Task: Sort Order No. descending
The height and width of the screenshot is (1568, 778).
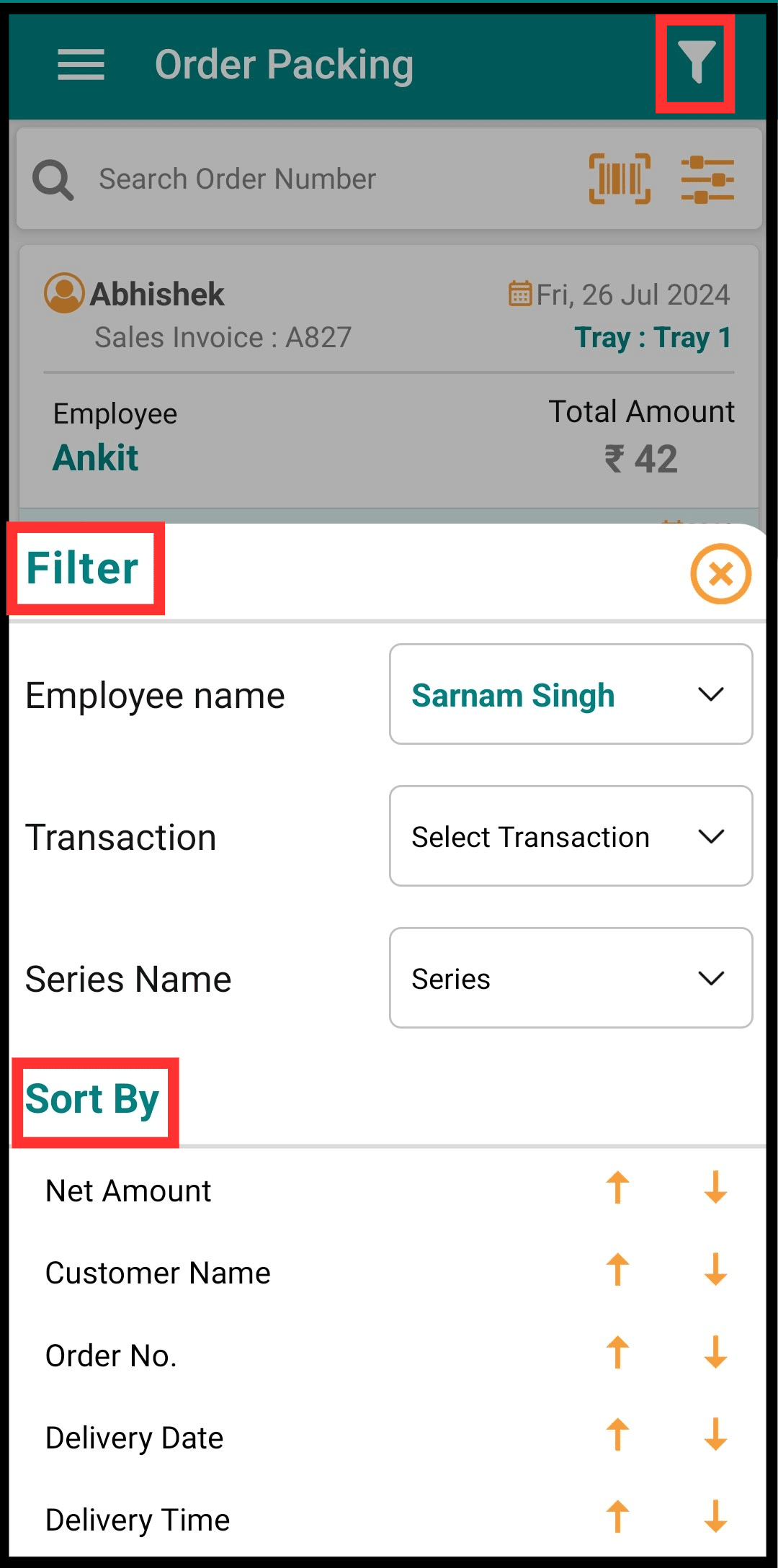Action: [x=715, y=1353]
